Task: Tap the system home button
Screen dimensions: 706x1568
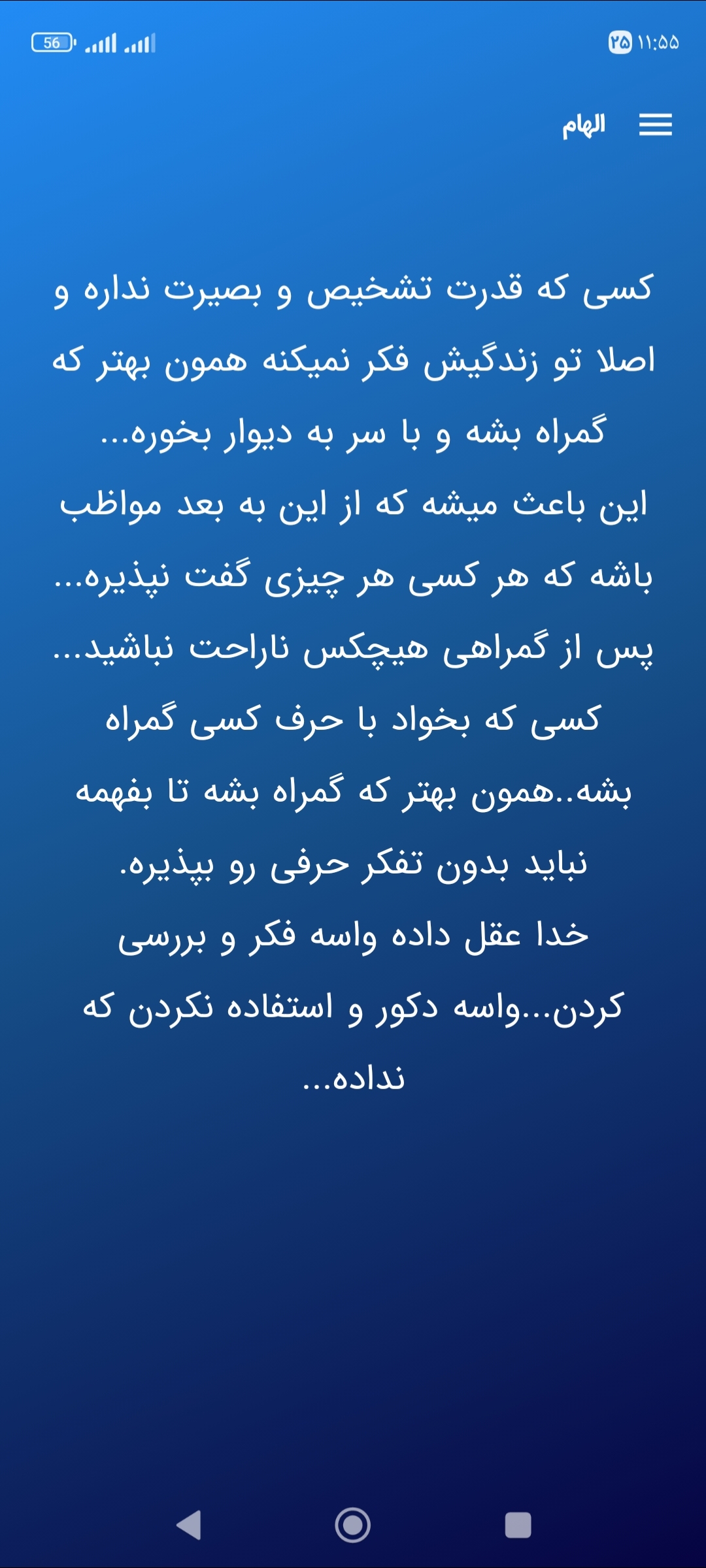Action: point(353,1525)
